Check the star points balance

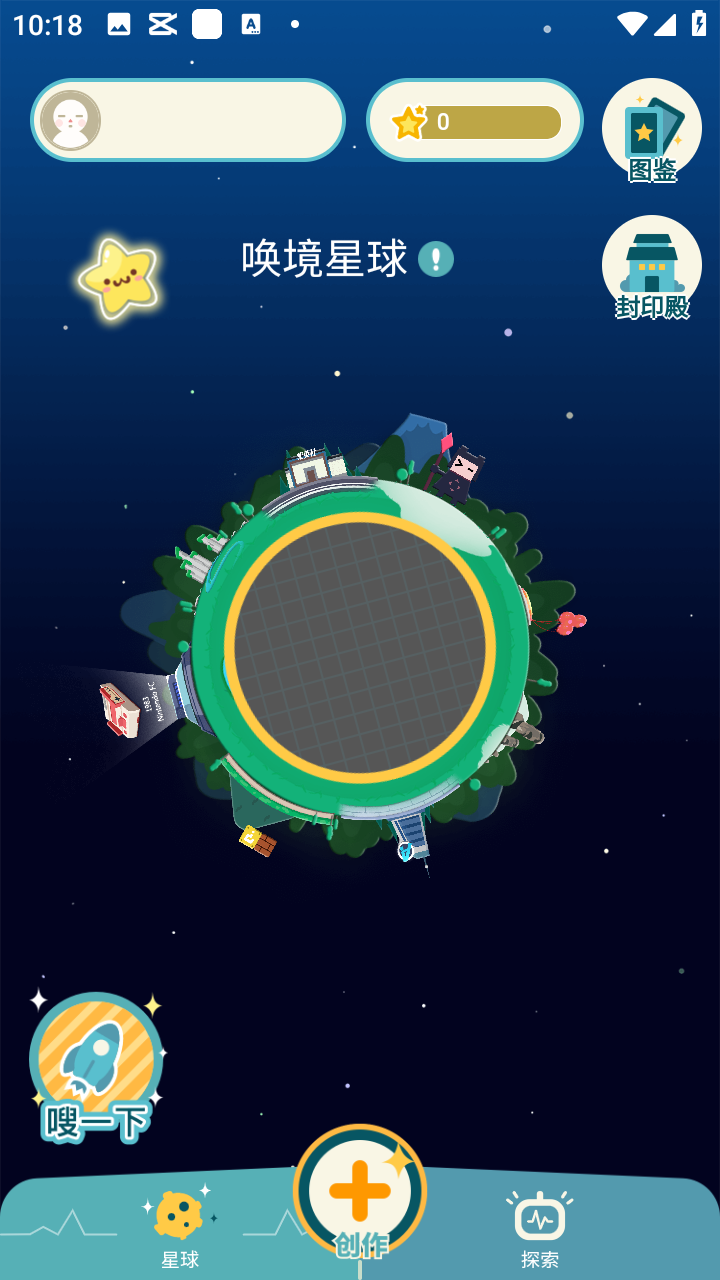(475, 121)
